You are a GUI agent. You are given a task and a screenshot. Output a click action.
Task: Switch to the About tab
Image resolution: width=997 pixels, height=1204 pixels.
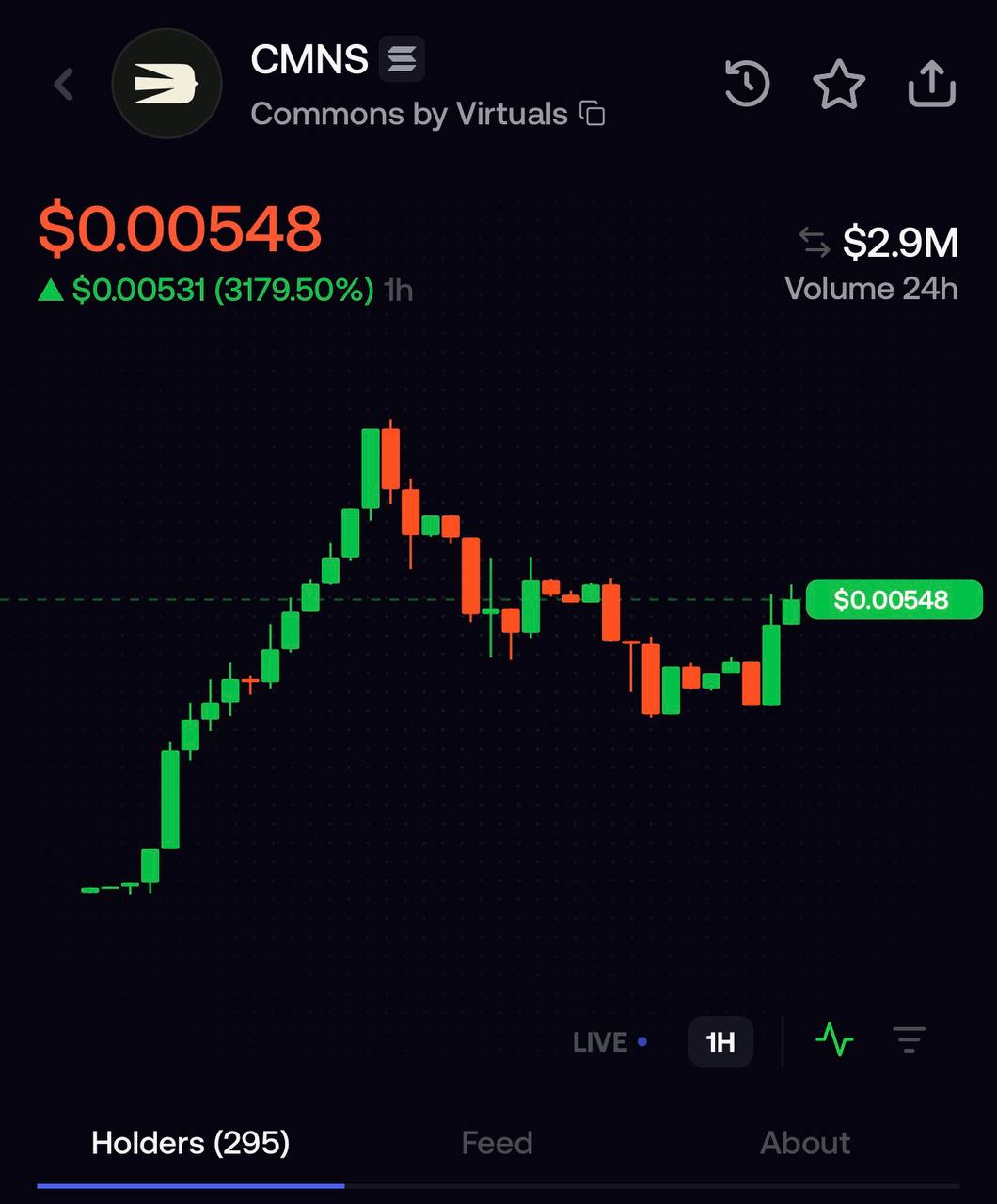click(805, 1143)
